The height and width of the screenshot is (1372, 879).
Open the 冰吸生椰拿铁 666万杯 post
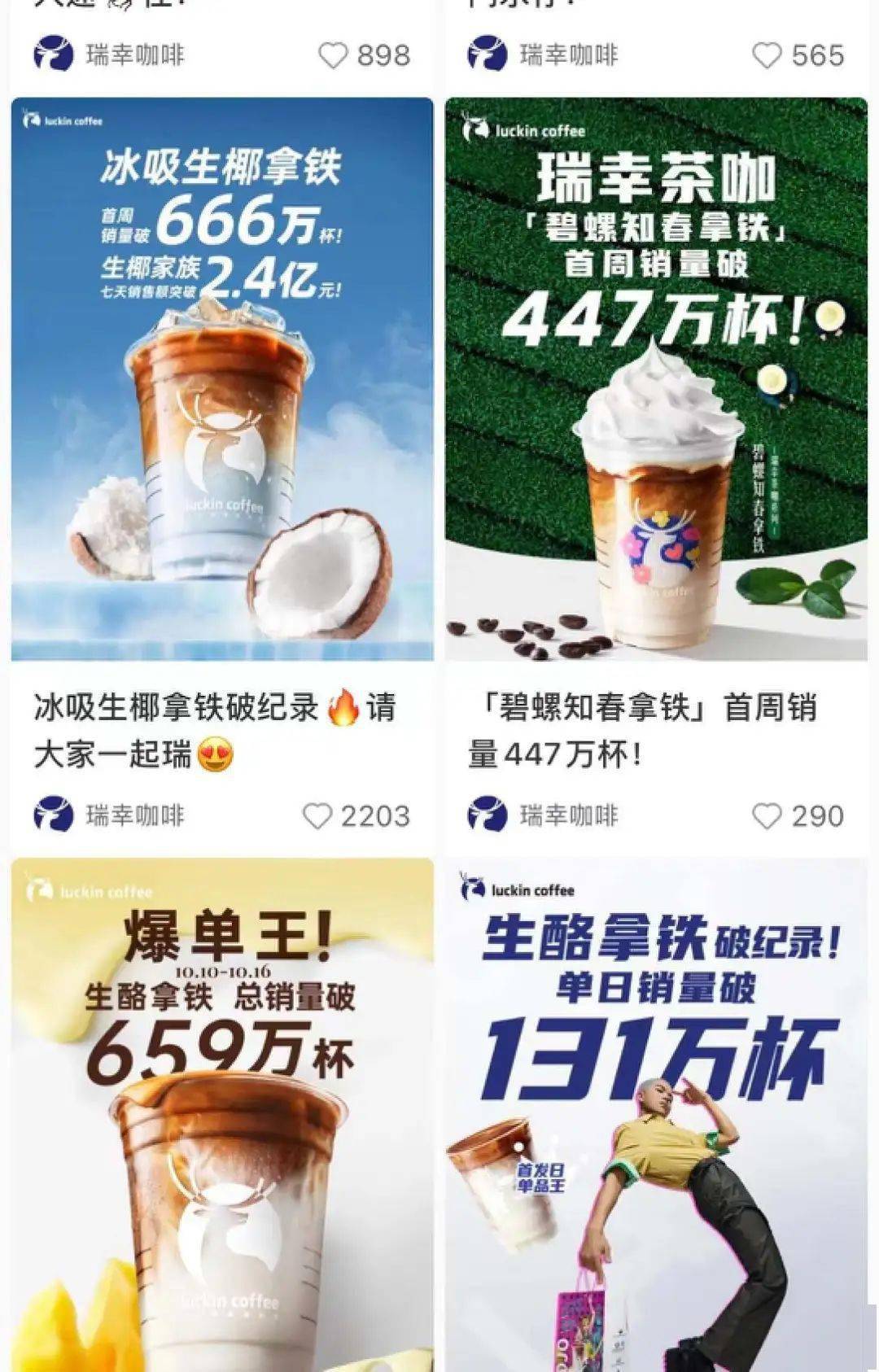click(221, 378)
